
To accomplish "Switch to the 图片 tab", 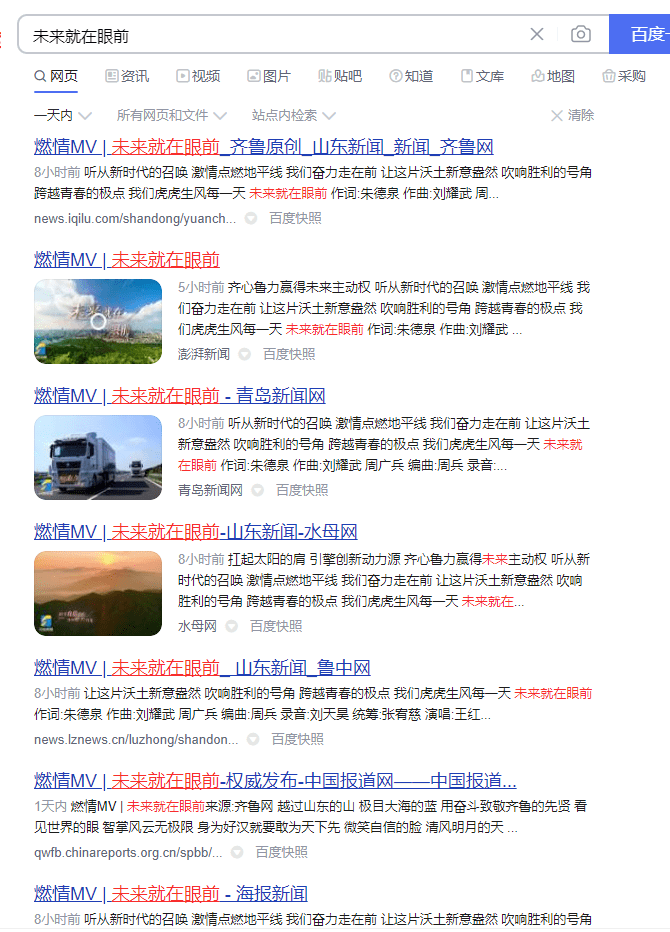I will [x=269, y=76].
